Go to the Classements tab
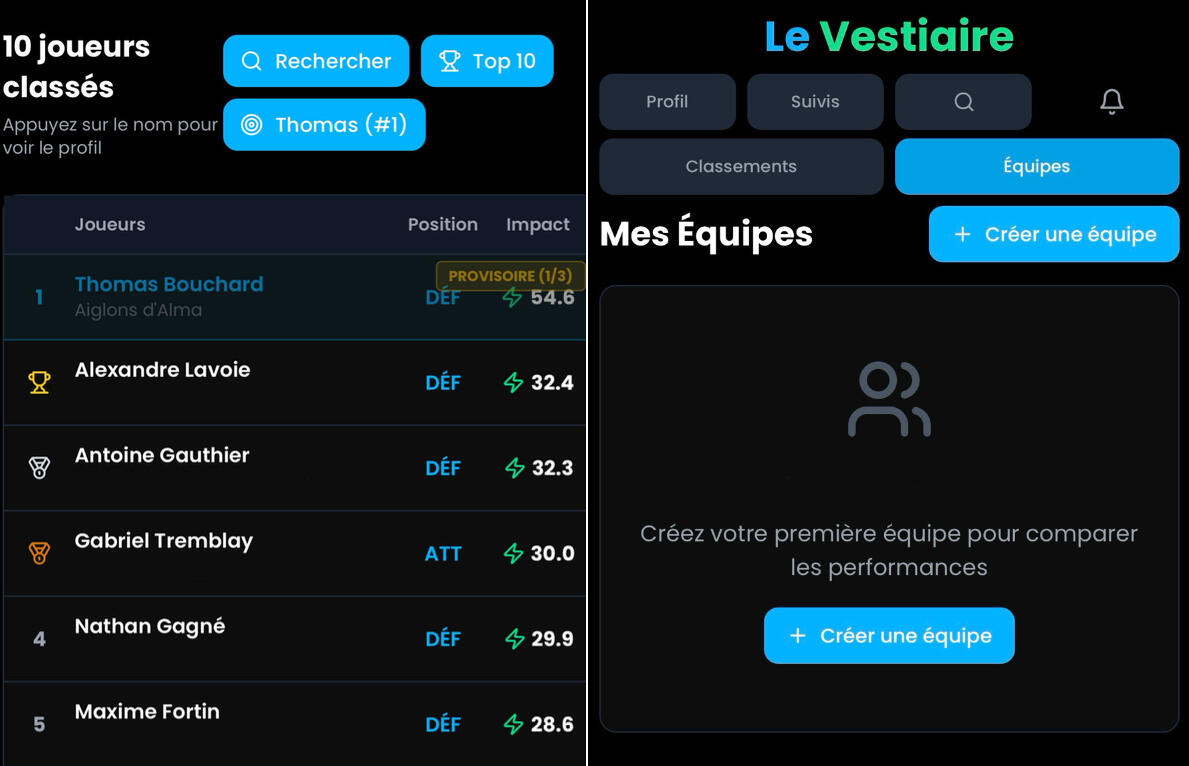1189x766 pixels. [x=741, y=167]
